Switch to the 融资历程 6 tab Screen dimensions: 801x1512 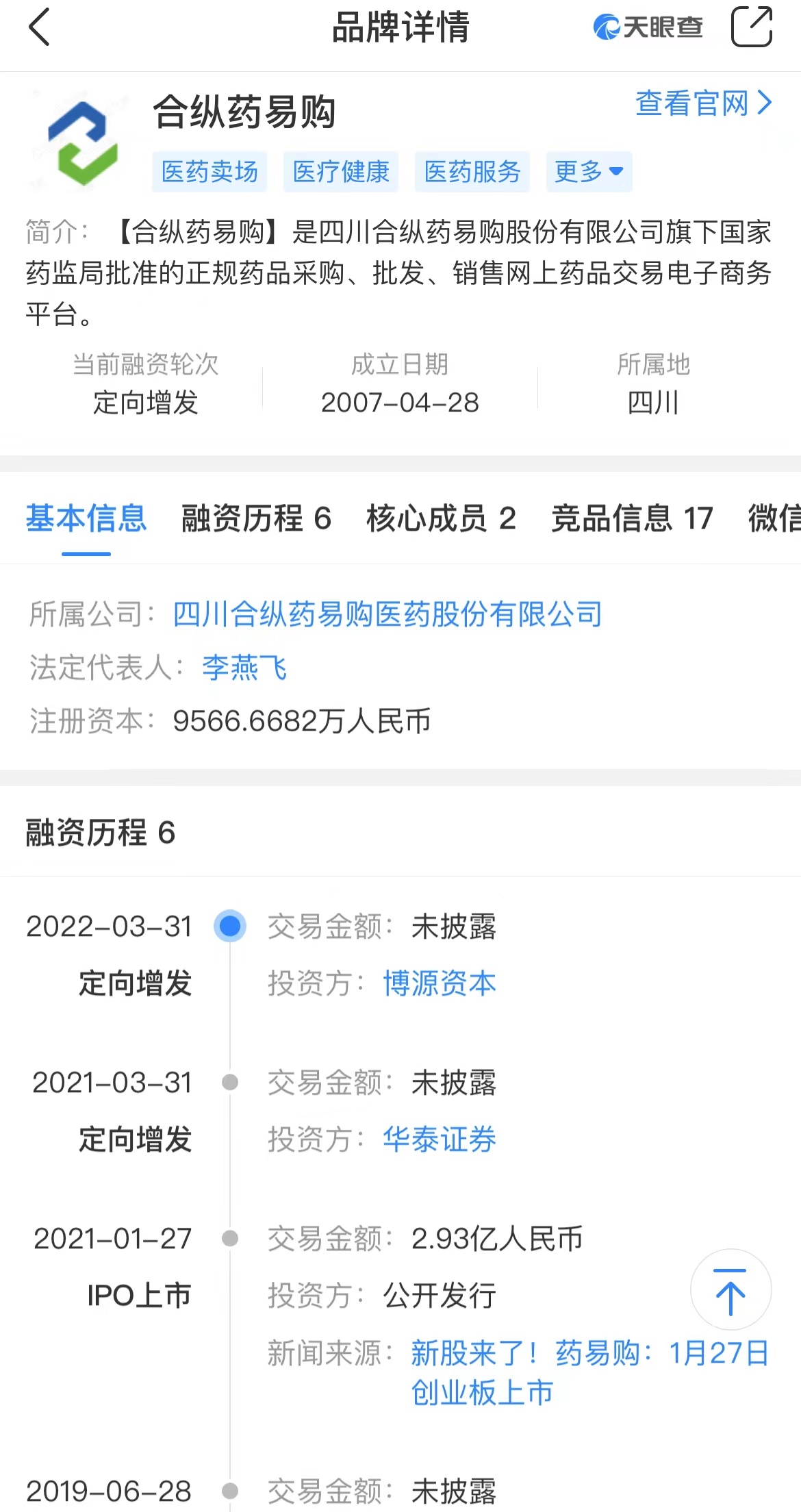(256, 518)
